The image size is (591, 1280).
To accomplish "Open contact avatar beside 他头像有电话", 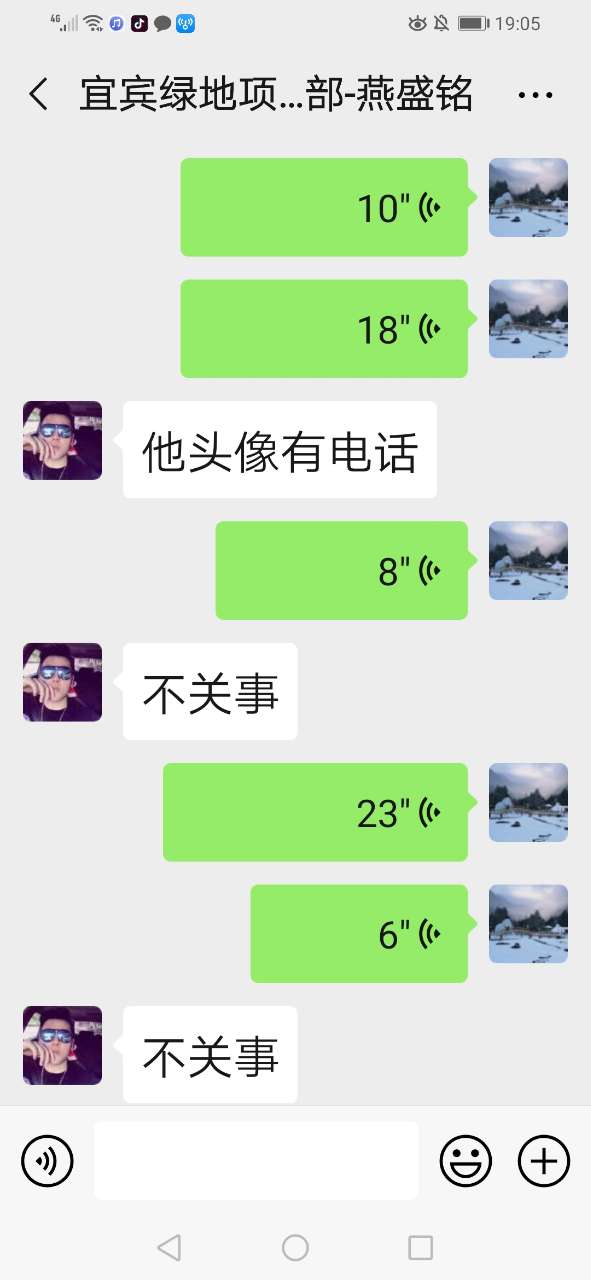I will 62,441.
